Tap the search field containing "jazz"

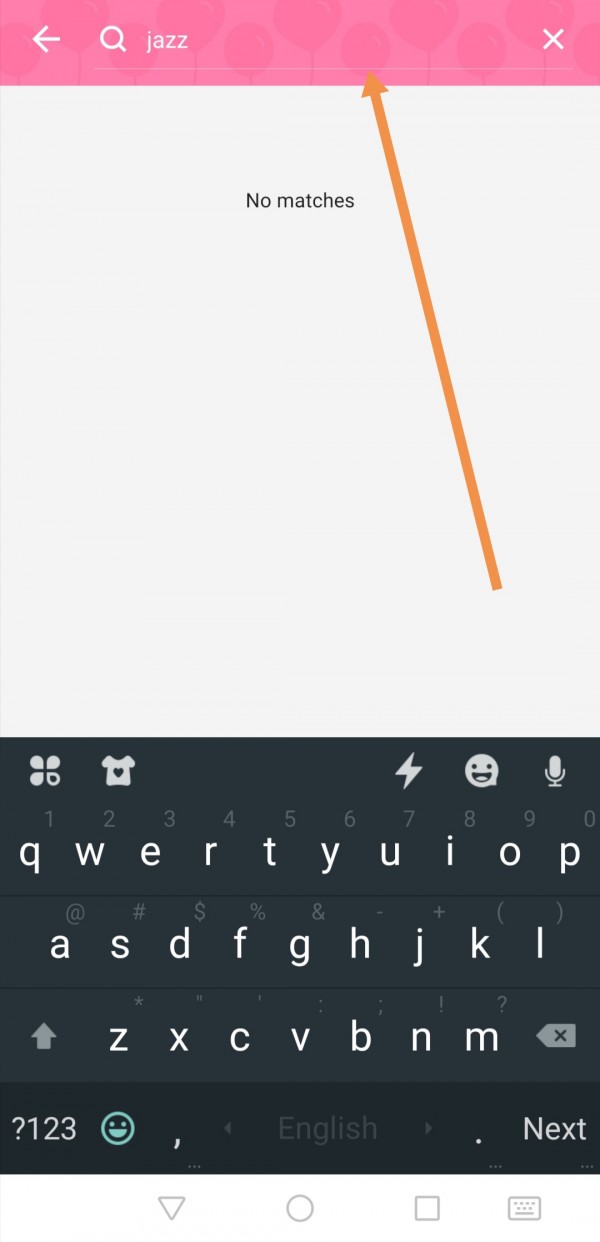(x=330, y=40)
